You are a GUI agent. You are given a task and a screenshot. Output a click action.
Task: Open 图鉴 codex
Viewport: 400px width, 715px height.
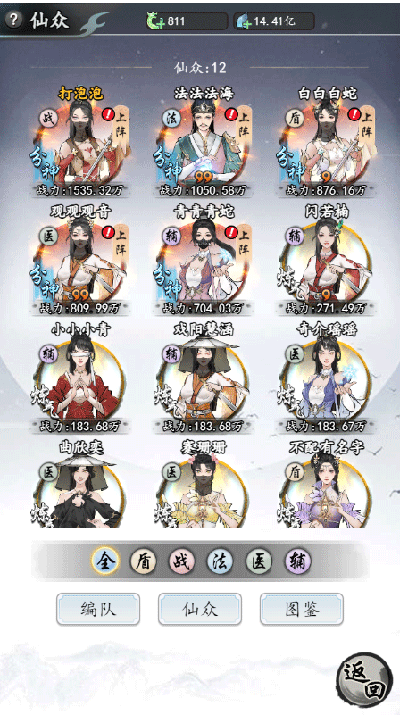pos(301,609)
